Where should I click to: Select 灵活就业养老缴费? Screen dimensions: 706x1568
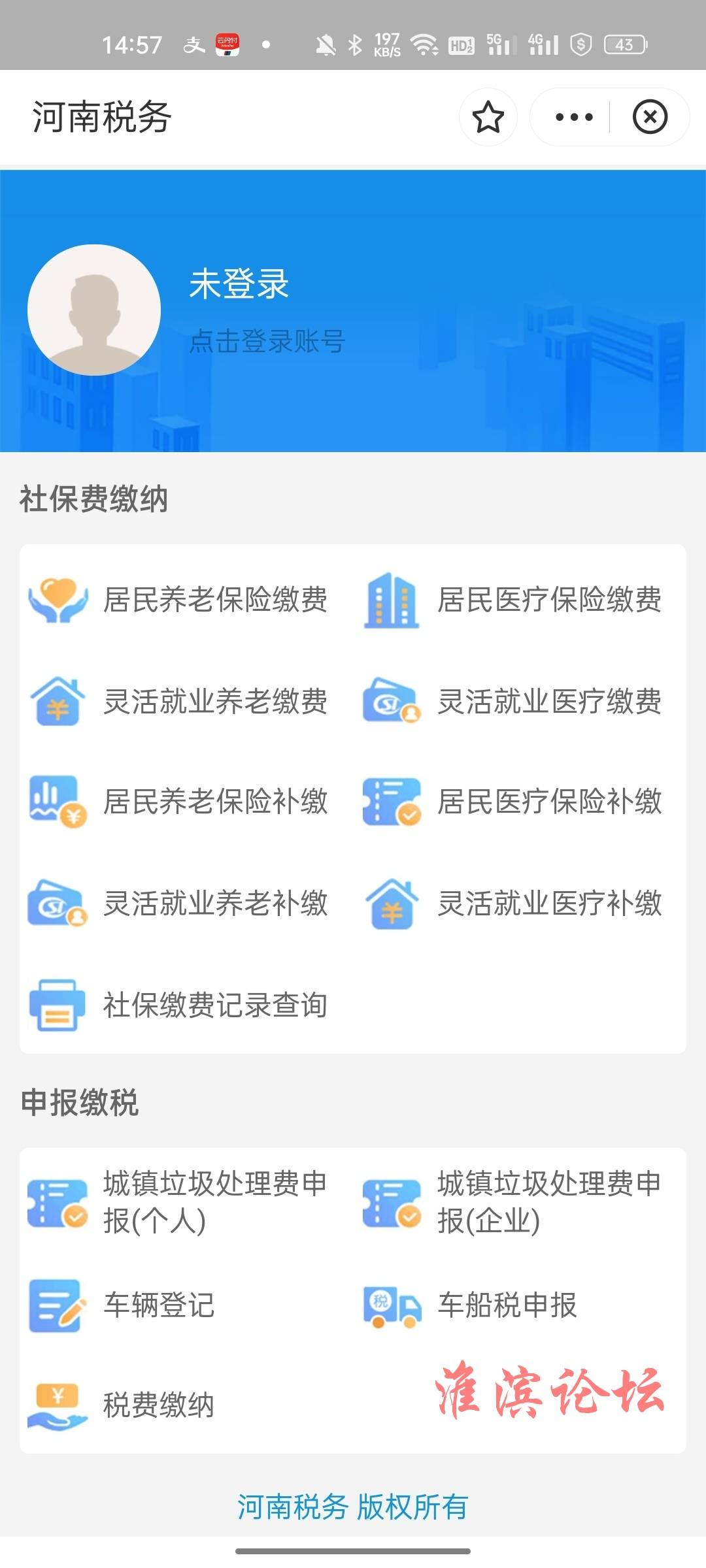click(178, 701)
